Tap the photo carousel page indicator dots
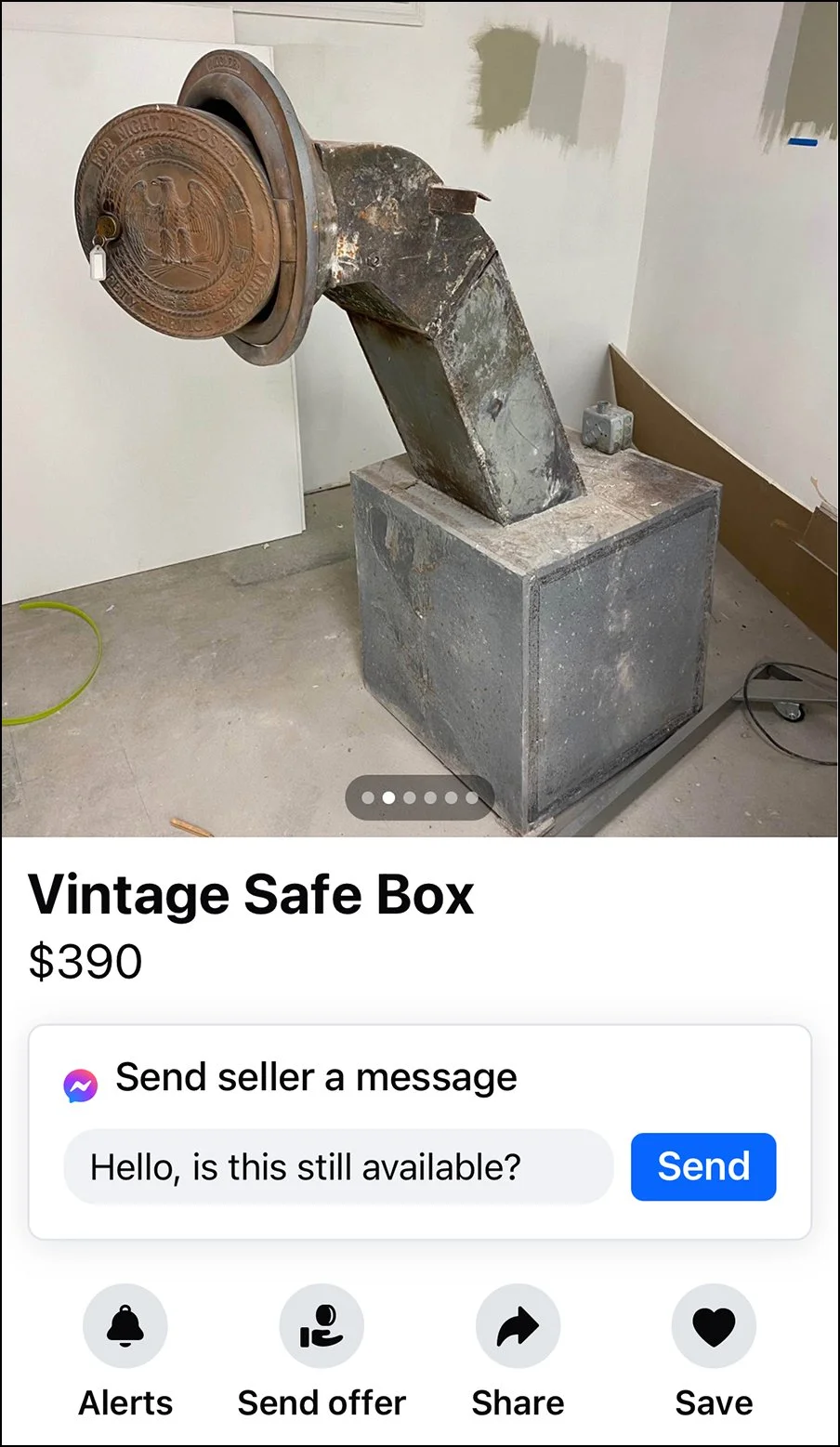840x1447 pixels. (x=420, y=797)
